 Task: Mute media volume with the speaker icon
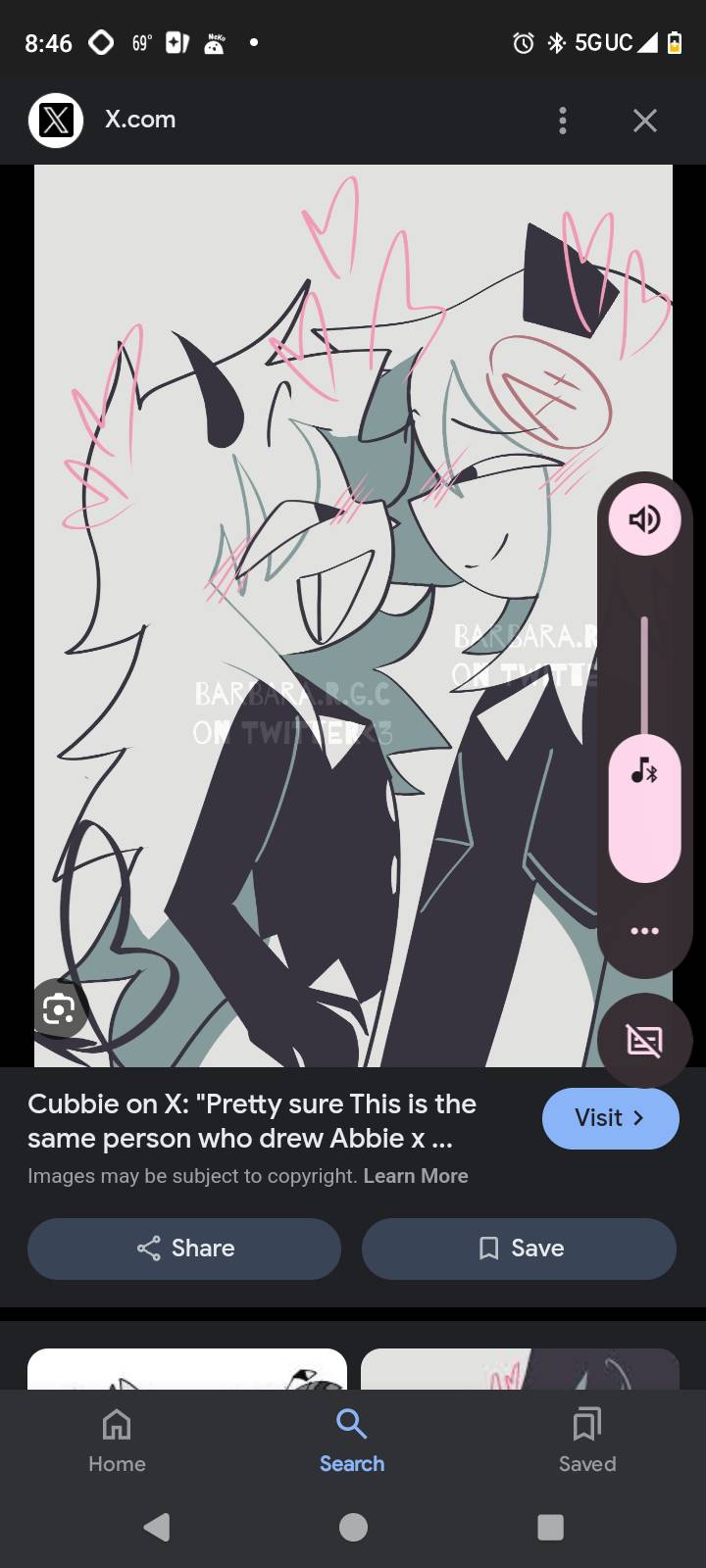644,519
